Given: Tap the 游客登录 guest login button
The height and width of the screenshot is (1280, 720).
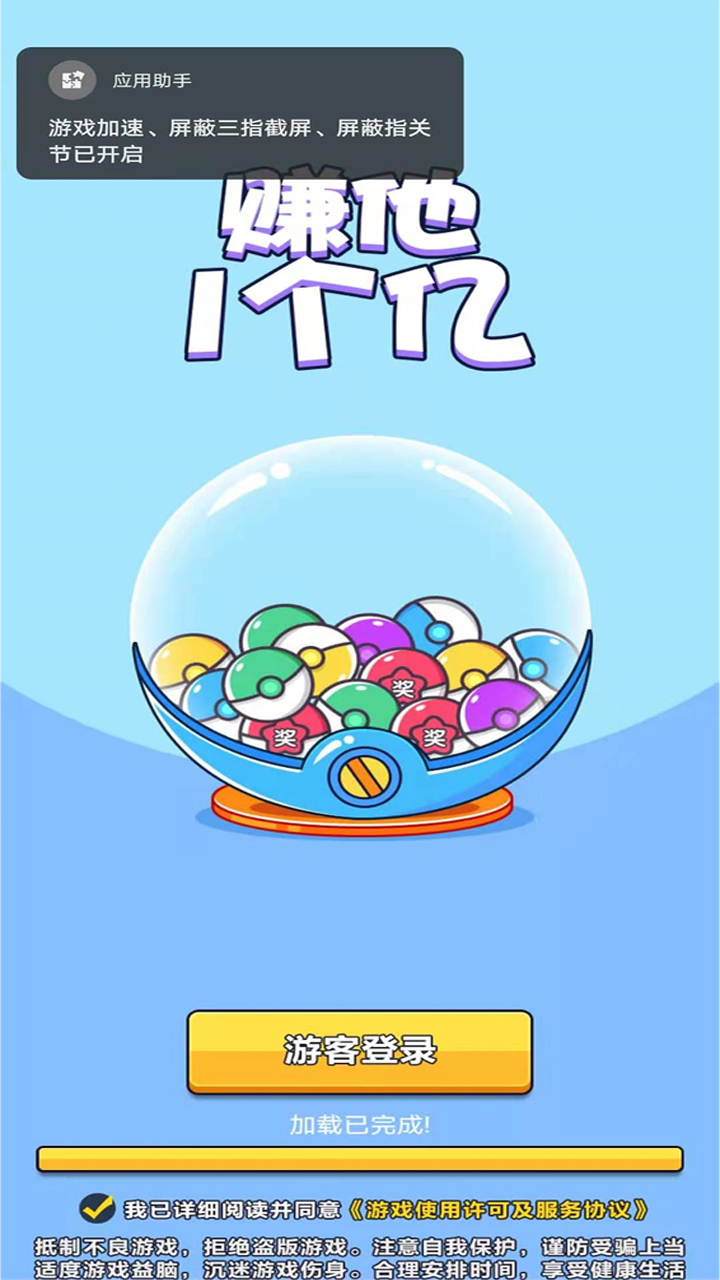Looking at the screenshot, I should 359,1051.
